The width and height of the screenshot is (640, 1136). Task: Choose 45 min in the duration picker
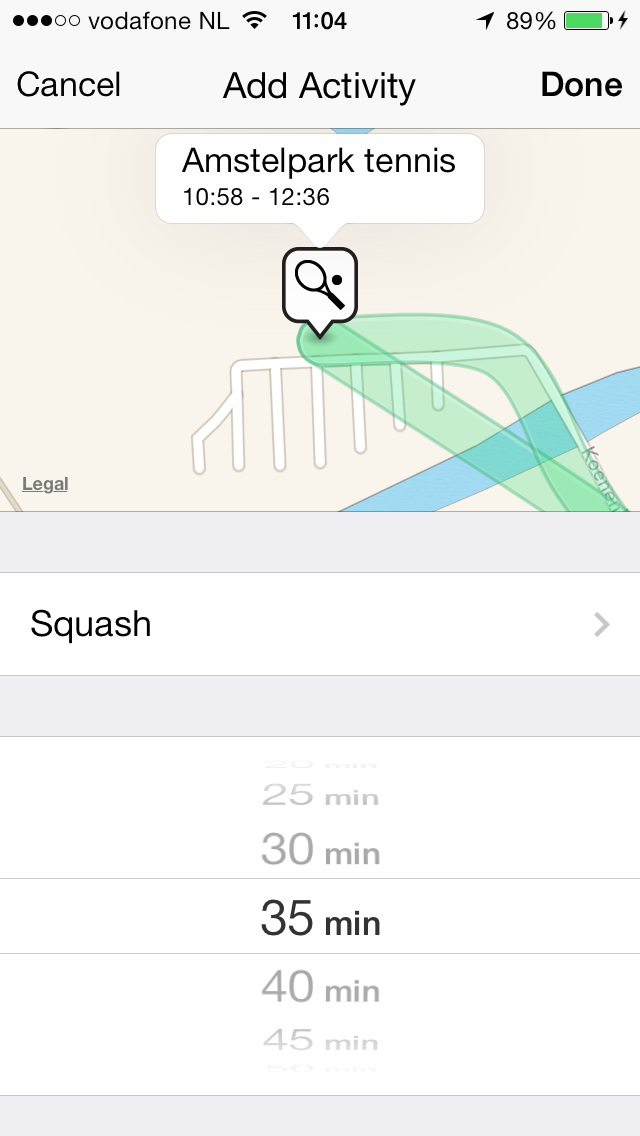click(x=320, y=1040)
